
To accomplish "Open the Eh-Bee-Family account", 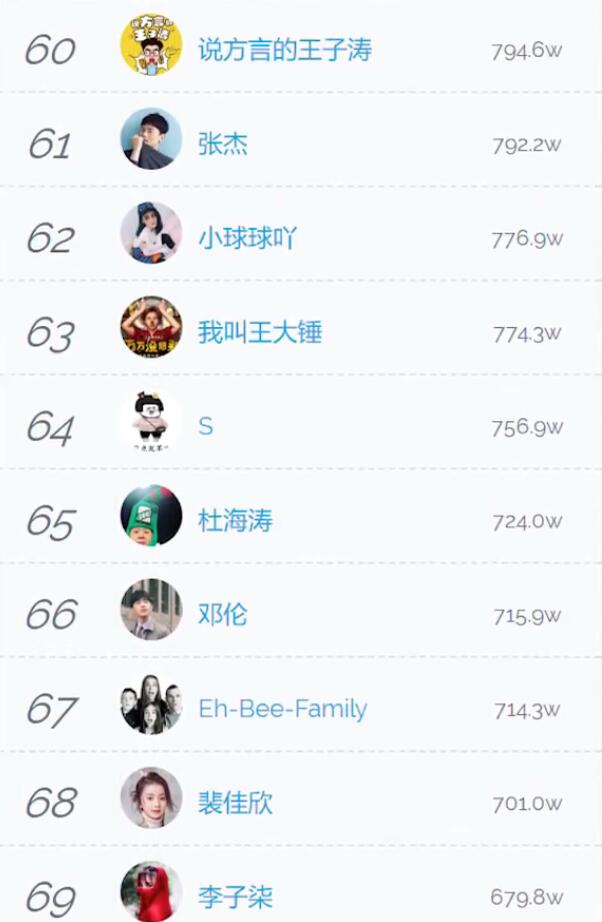I will click(282, 709).
